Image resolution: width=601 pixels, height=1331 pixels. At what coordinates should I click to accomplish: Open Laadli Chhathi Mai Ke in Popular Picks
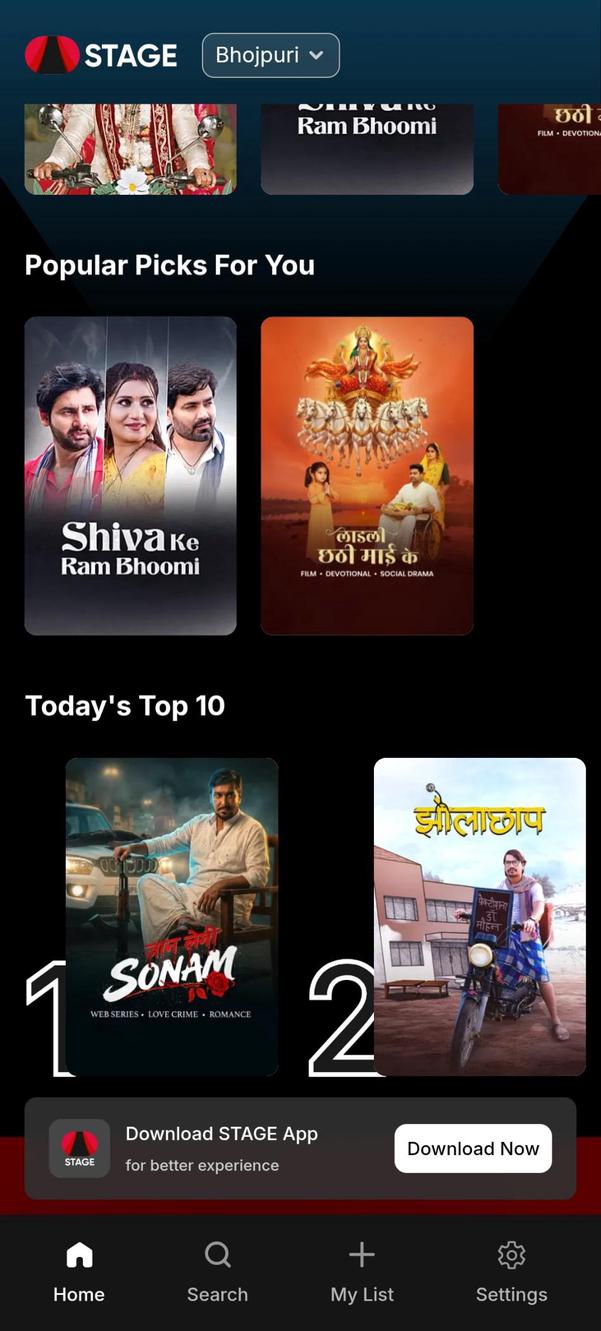coord(366,475)
